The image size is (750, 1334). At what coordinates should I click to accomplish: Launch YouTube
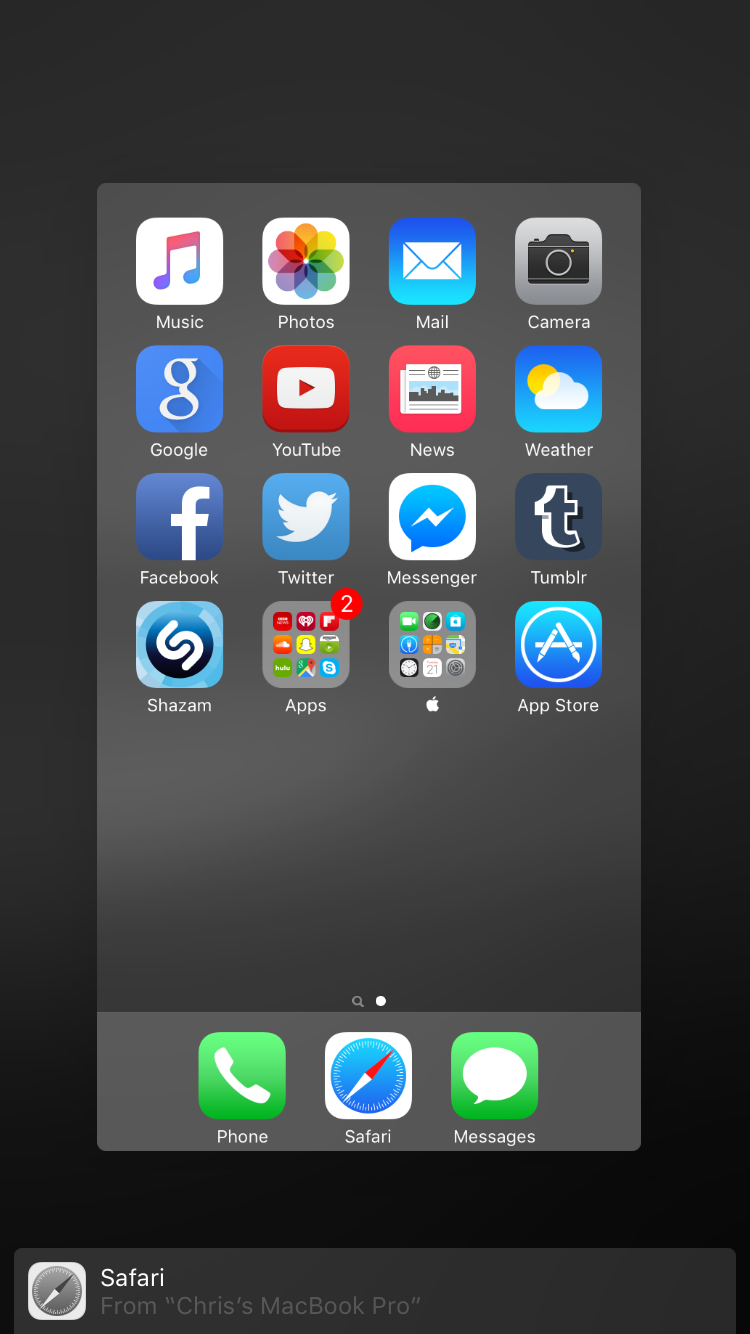[306, 390]
